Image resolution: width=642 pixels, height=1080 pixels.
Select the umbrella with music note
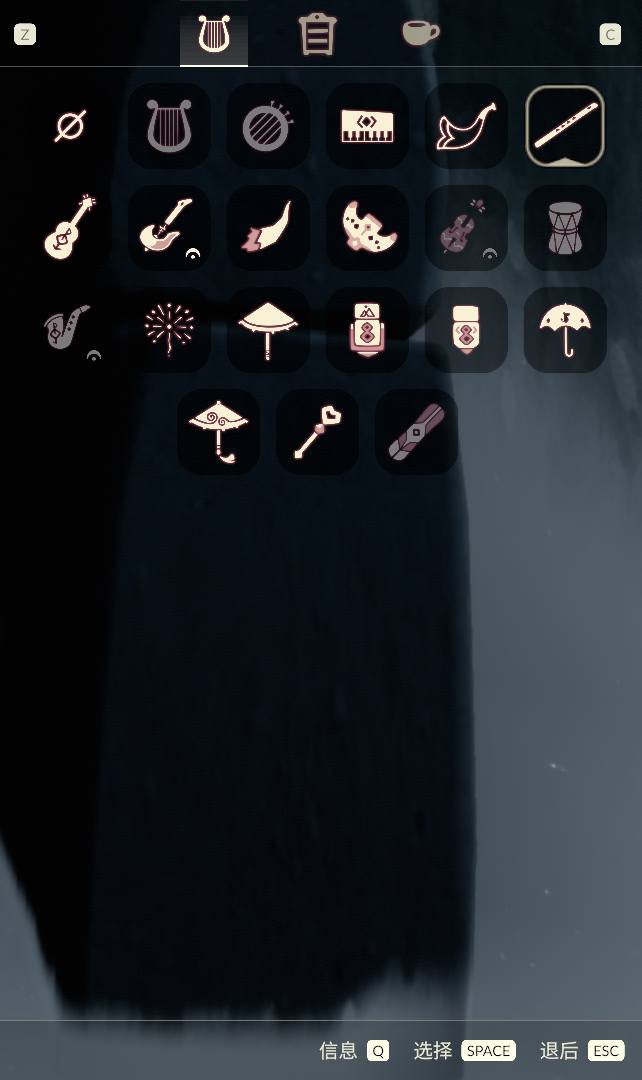pyautogui.click(x=565, y=329)
